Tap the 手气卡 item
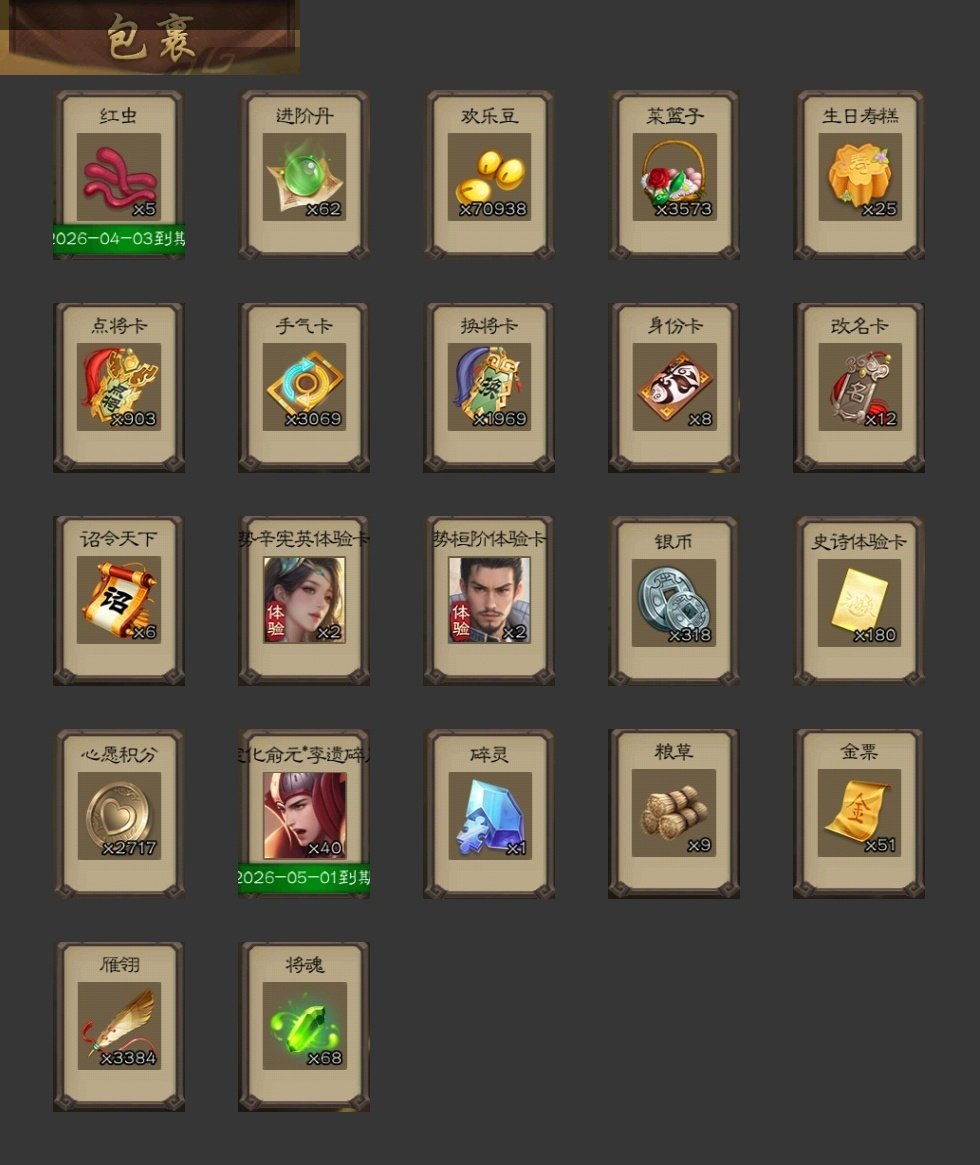 point(304,387)
